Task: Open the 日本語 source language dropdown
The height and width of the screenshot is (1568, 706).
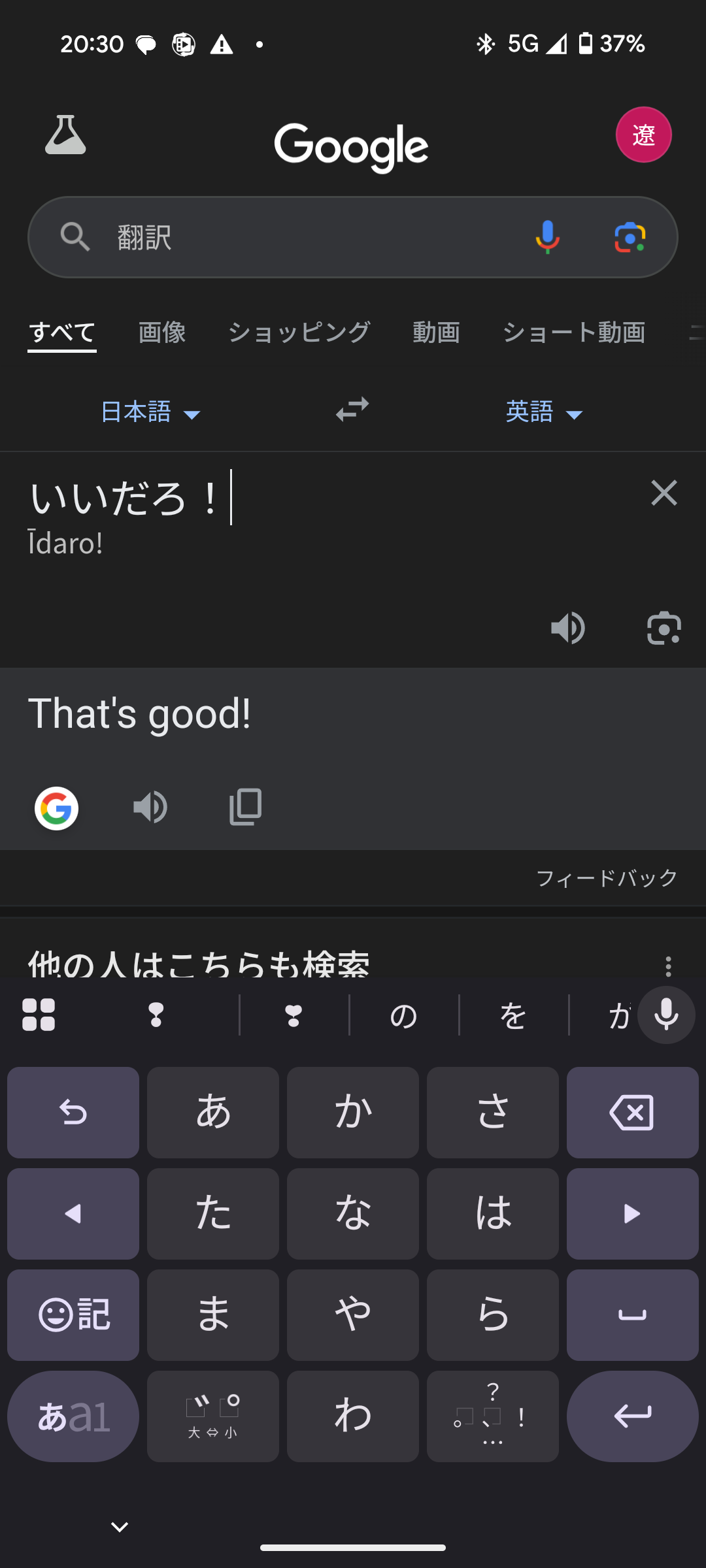Action: (151, 412)
